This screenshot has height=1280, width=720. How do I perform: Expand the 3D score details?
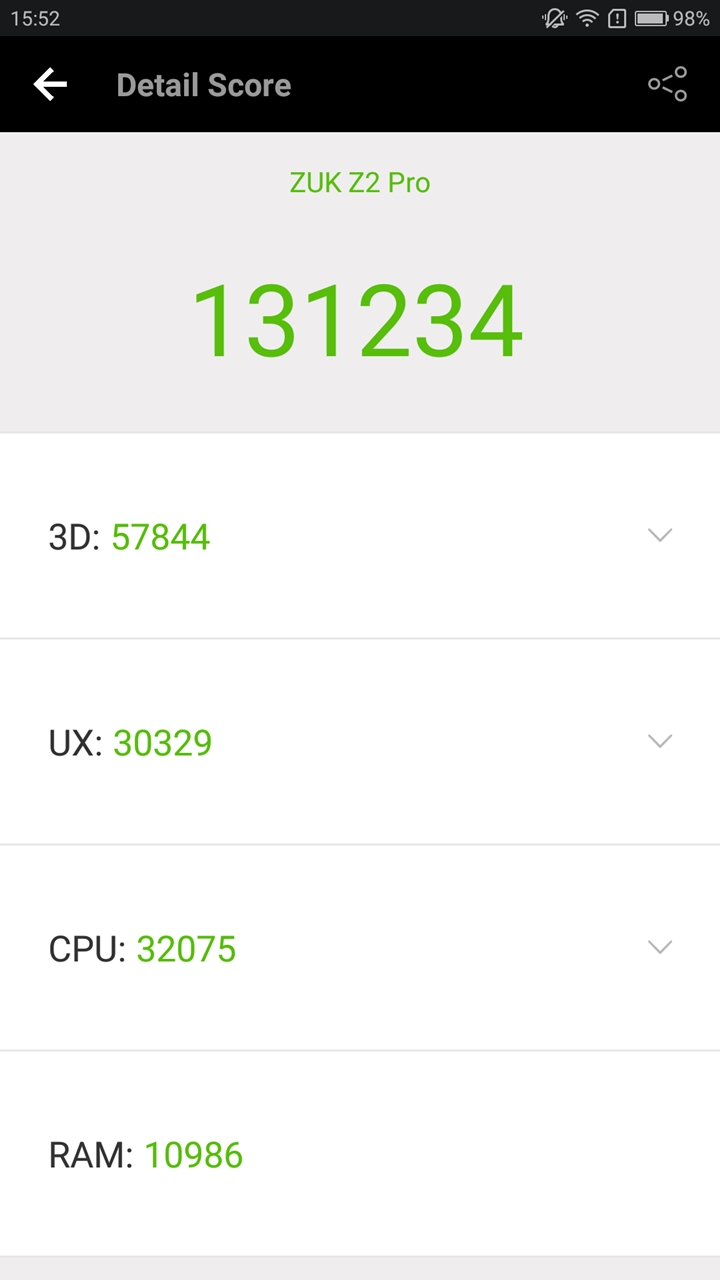[x=659, y=536]
